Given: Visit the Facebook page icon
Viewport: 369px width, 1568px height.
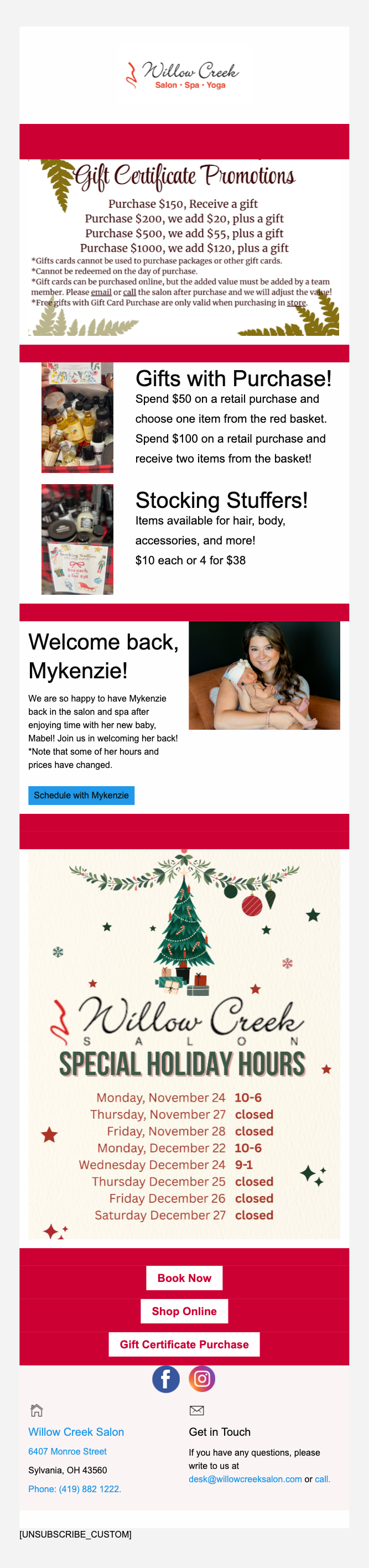Looking at the screenshot, I should pyautogui.click(x=165, y=1379).
